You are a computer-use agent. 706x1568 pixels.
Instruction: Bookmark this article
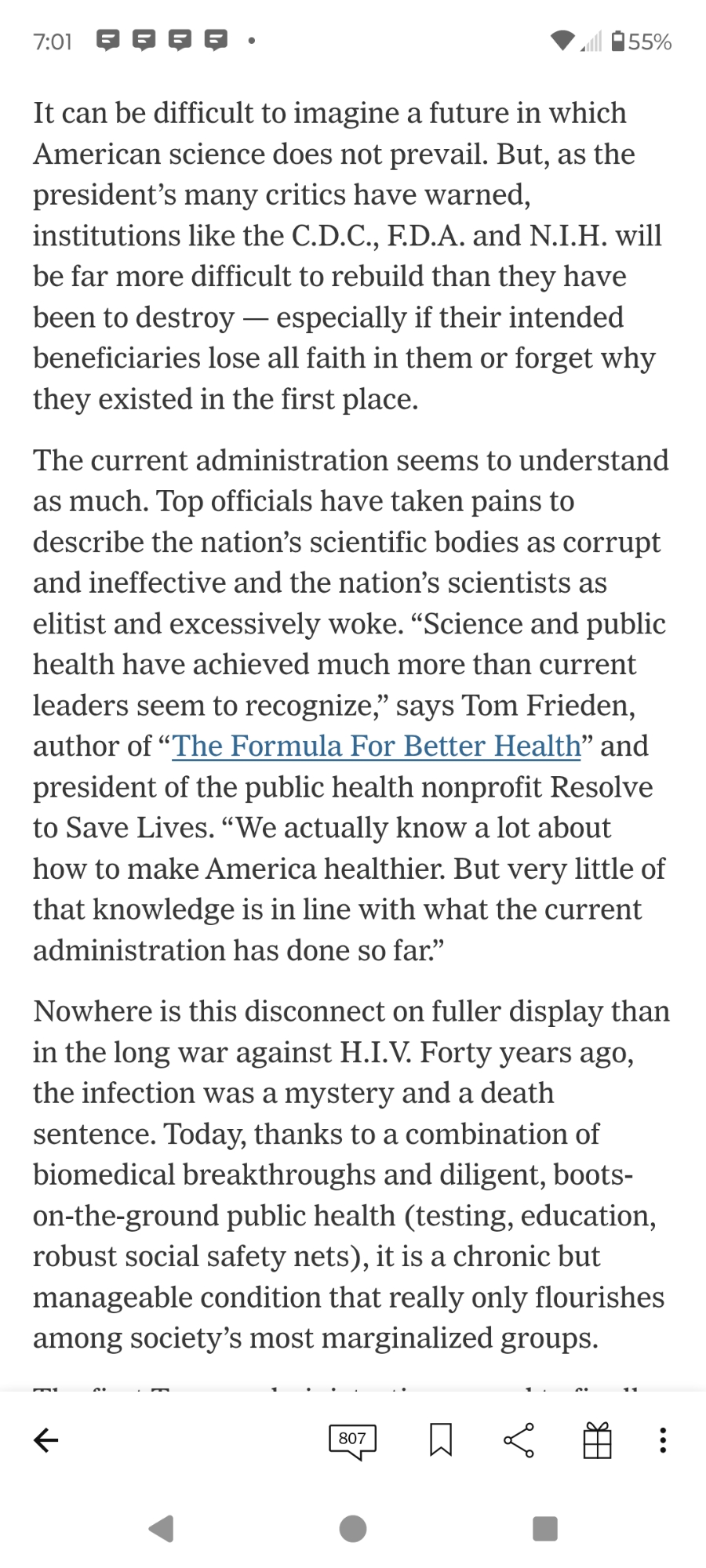pyautogui.click(x=441, y=1439)
